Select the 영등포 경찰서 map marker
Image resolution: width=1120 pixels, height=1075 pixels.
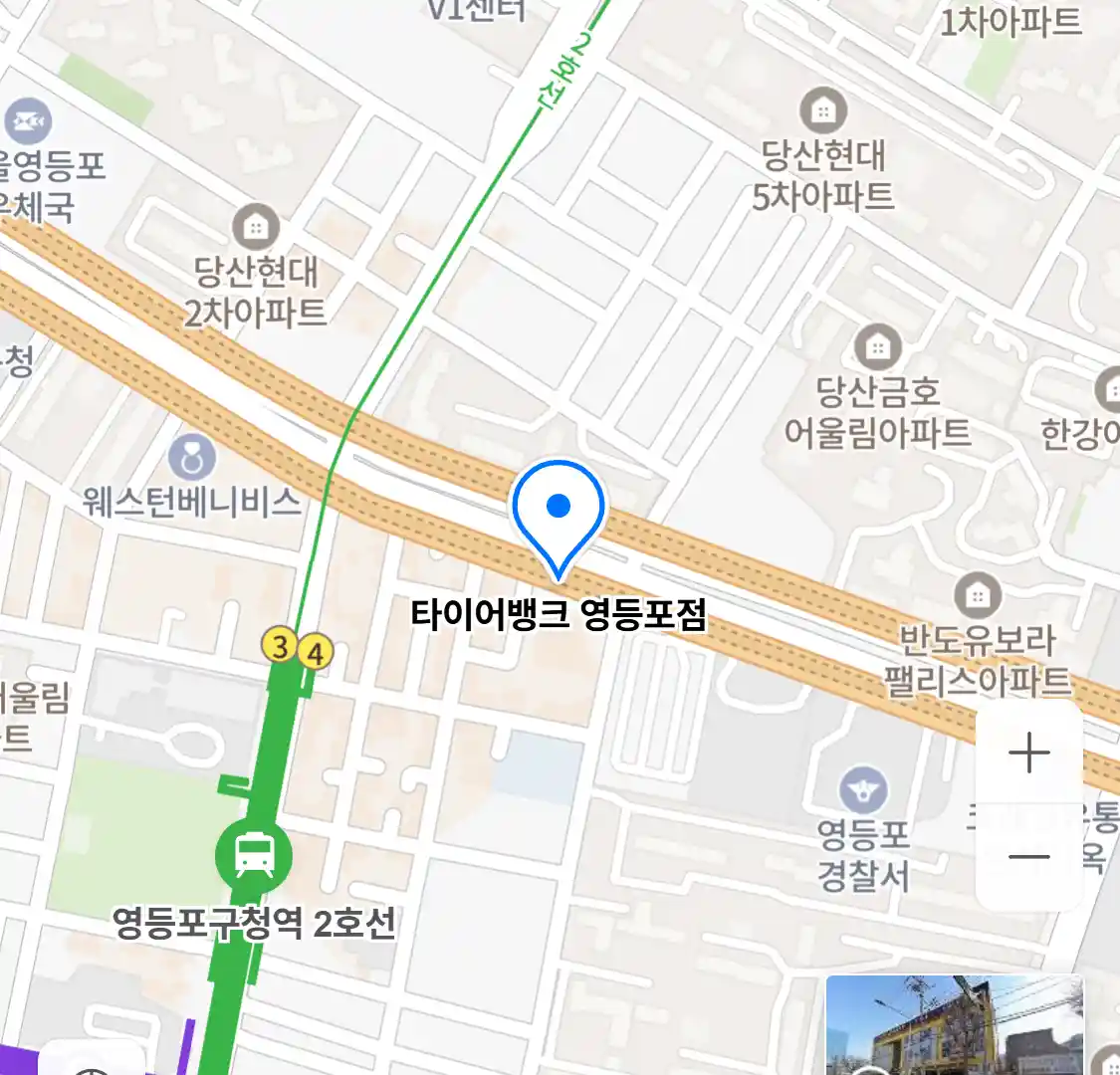pyautogui.click(x=862, y=791)
